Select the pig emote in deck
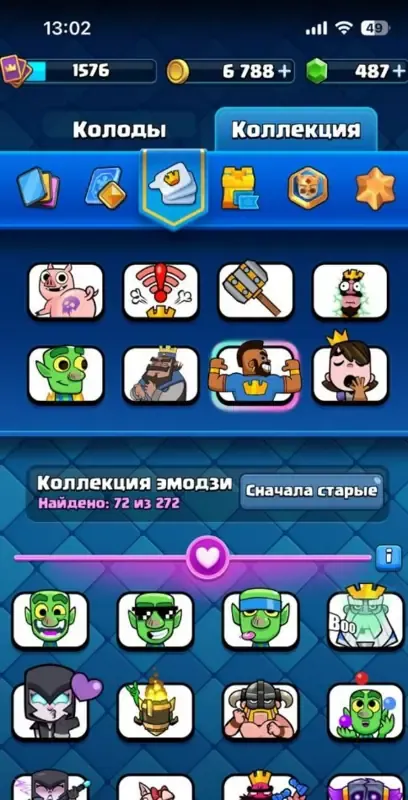The height and width of the screenshot is (800, 408). (x=65, y=291)
